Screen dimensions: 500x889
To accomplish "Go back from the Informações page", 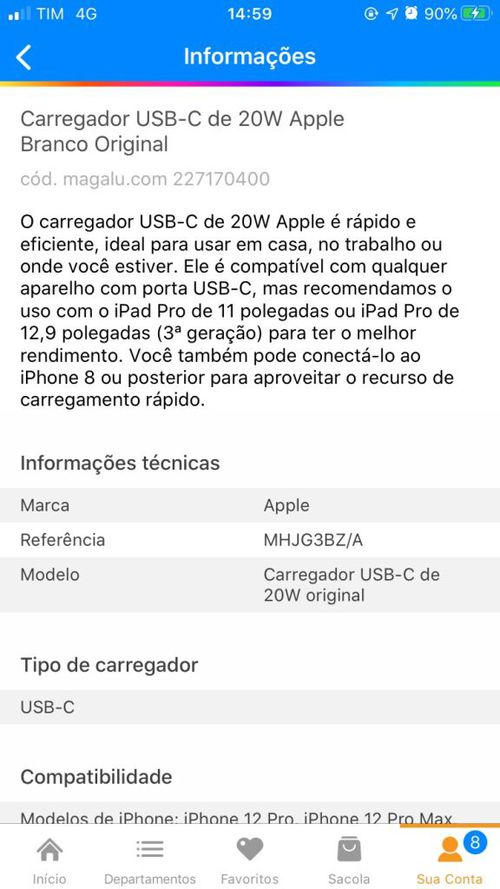I will click(x=24, y=57).
